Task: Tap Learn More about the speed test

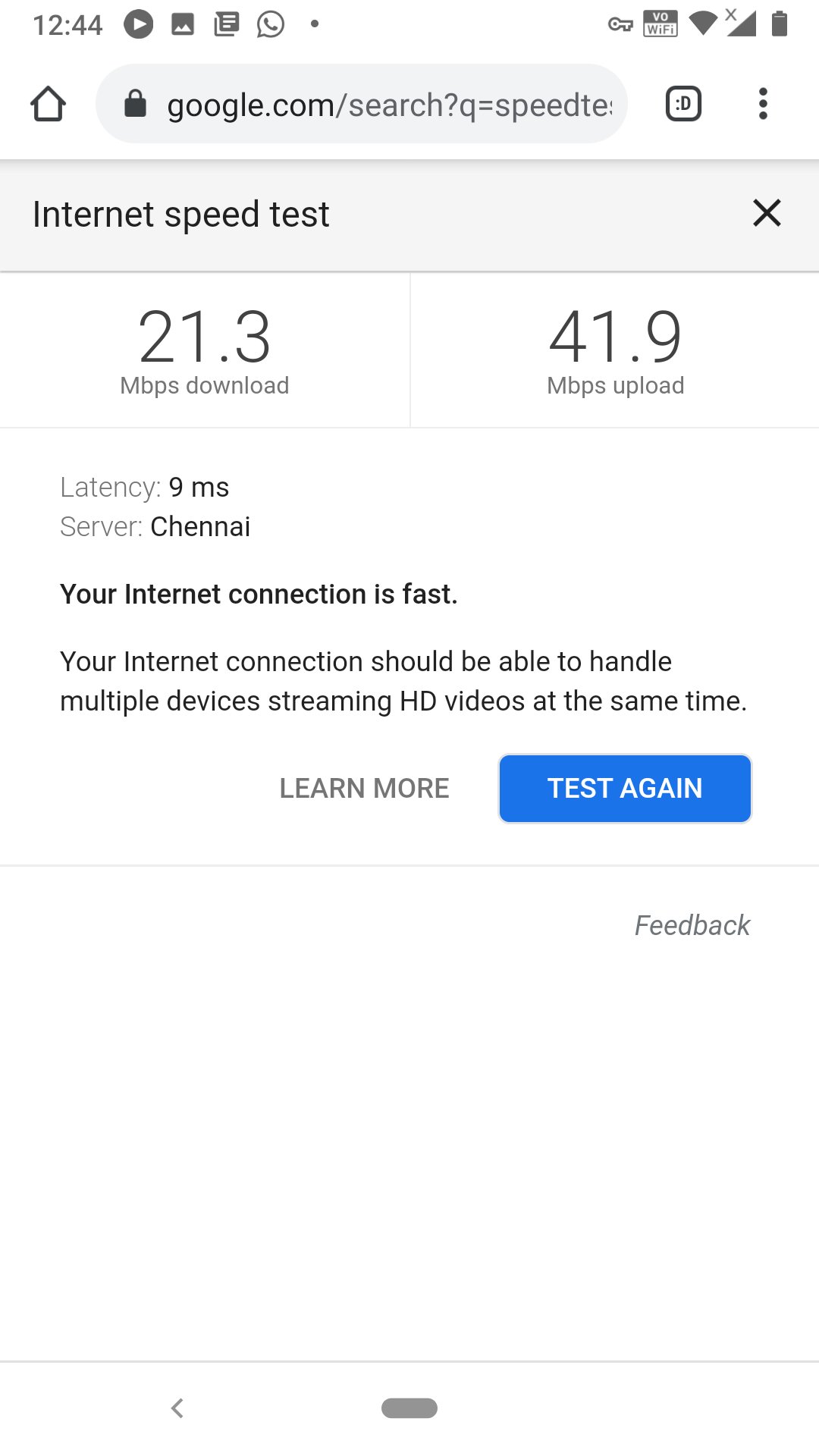Action: (x=364, y=788)
